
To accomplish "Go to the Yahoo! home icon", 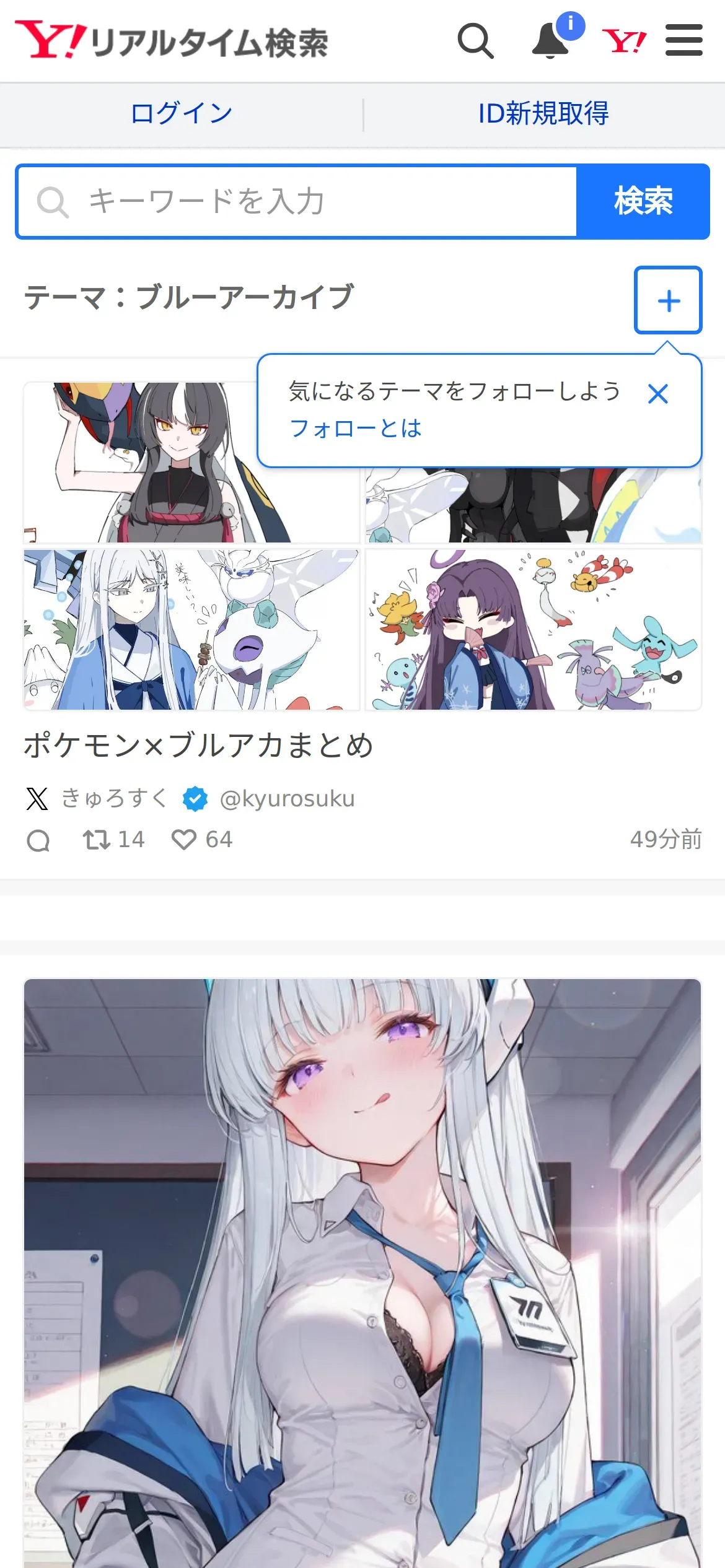I will click(624, 41).
